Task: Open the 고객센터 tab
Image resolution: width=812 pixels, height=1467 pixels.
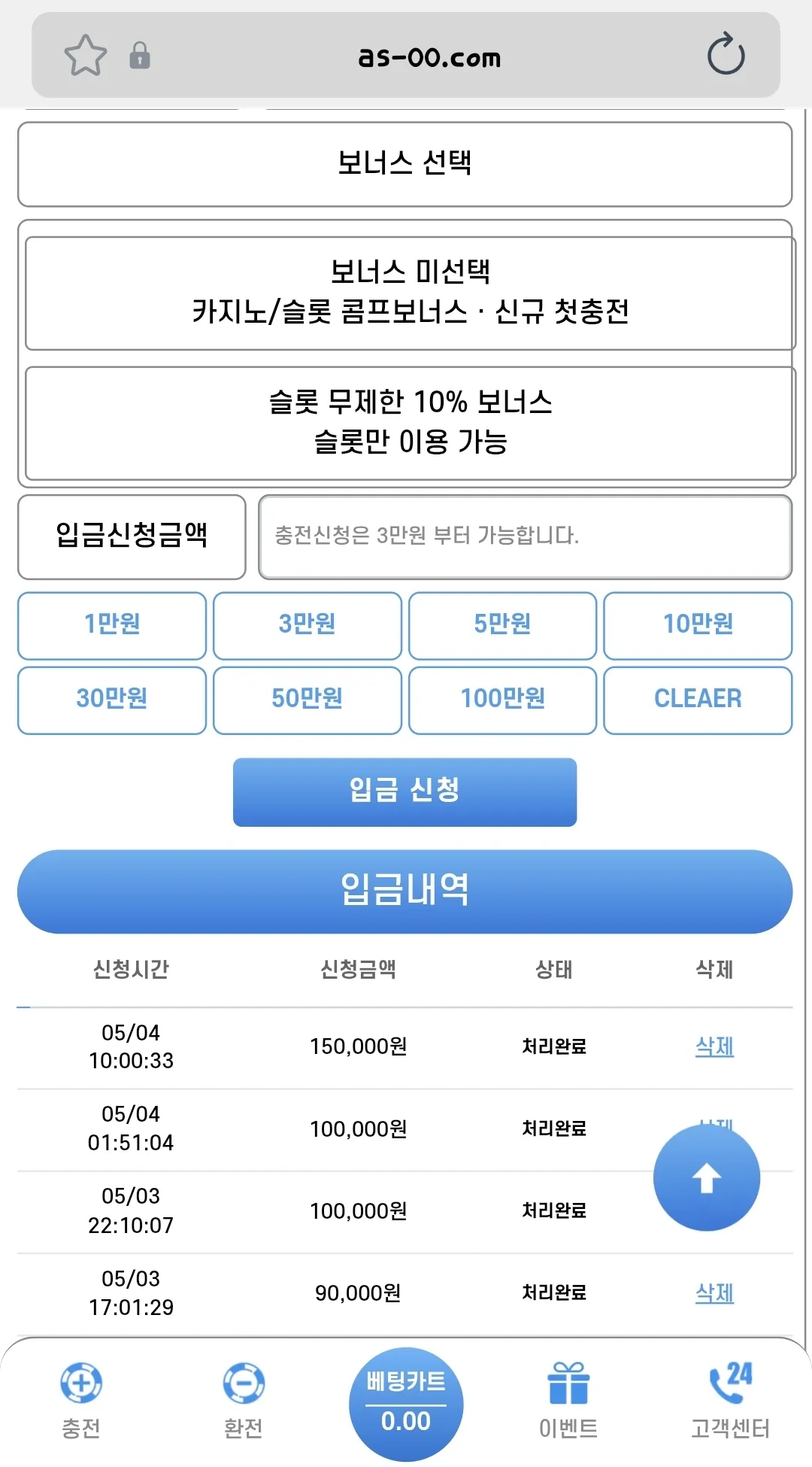Action: 730,1400
